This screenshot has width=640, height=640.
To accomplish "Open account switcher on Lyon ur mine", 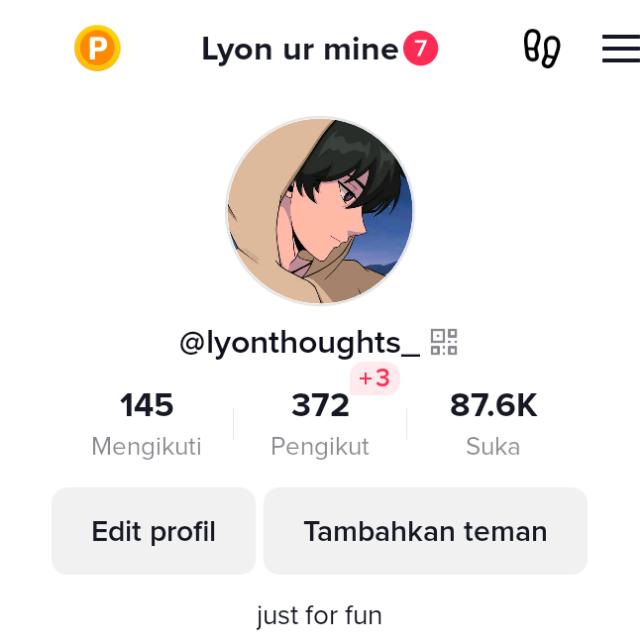I will pyautogui.click(x=300, y=49).
